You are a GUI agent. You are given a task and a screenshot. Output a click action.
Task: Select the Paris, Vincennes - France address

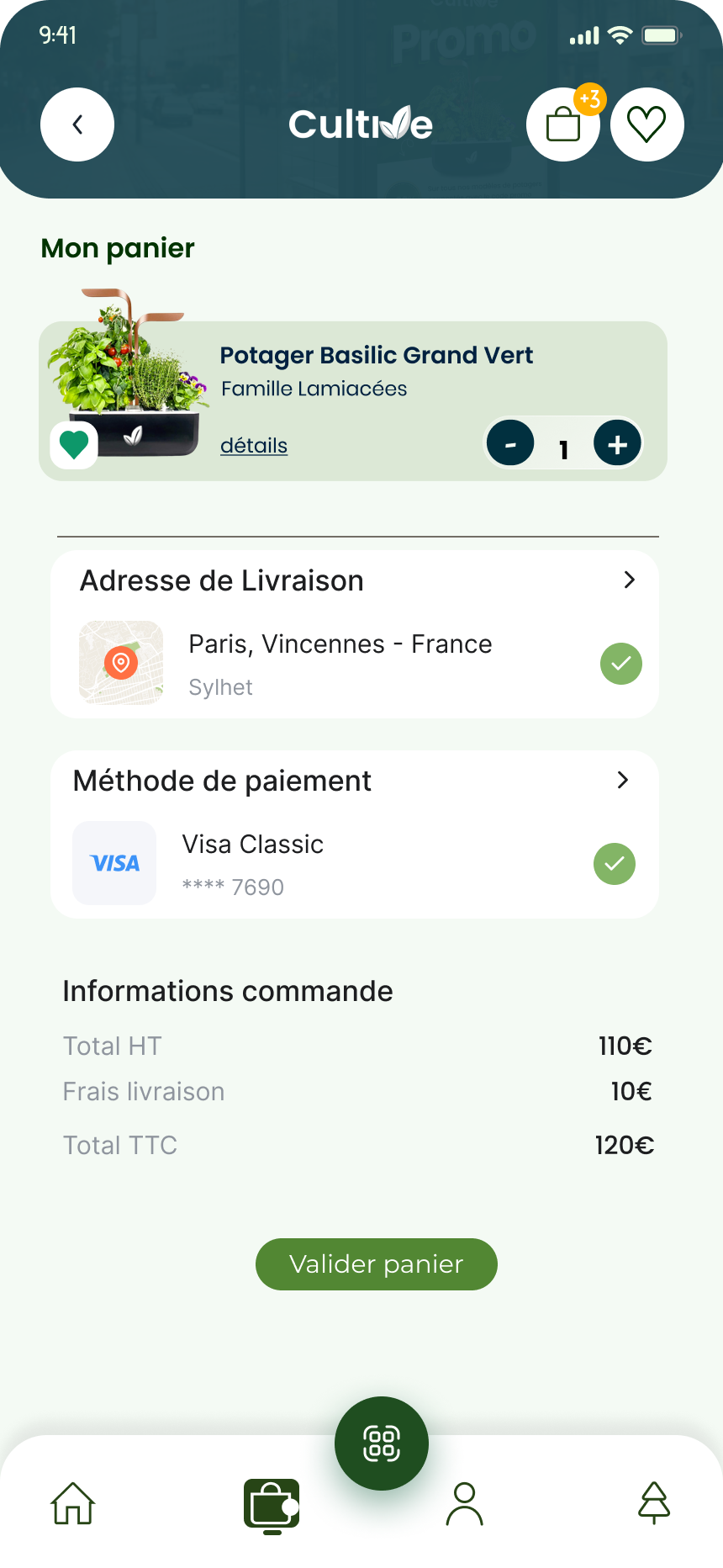(x=340, y=644)
